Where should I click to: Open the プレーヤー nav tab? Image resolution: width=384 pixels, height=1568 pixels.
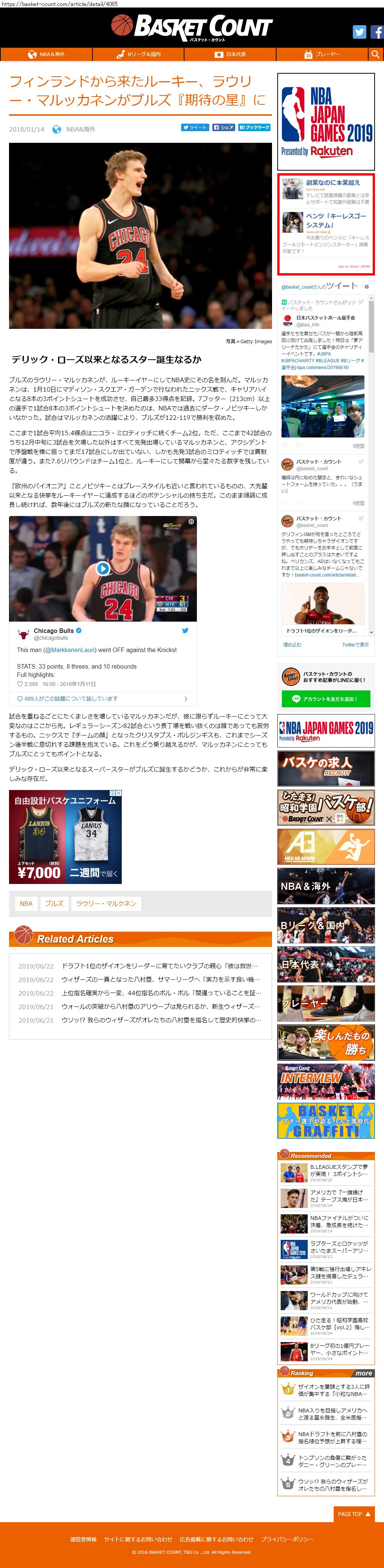click(x=322, y=54)
